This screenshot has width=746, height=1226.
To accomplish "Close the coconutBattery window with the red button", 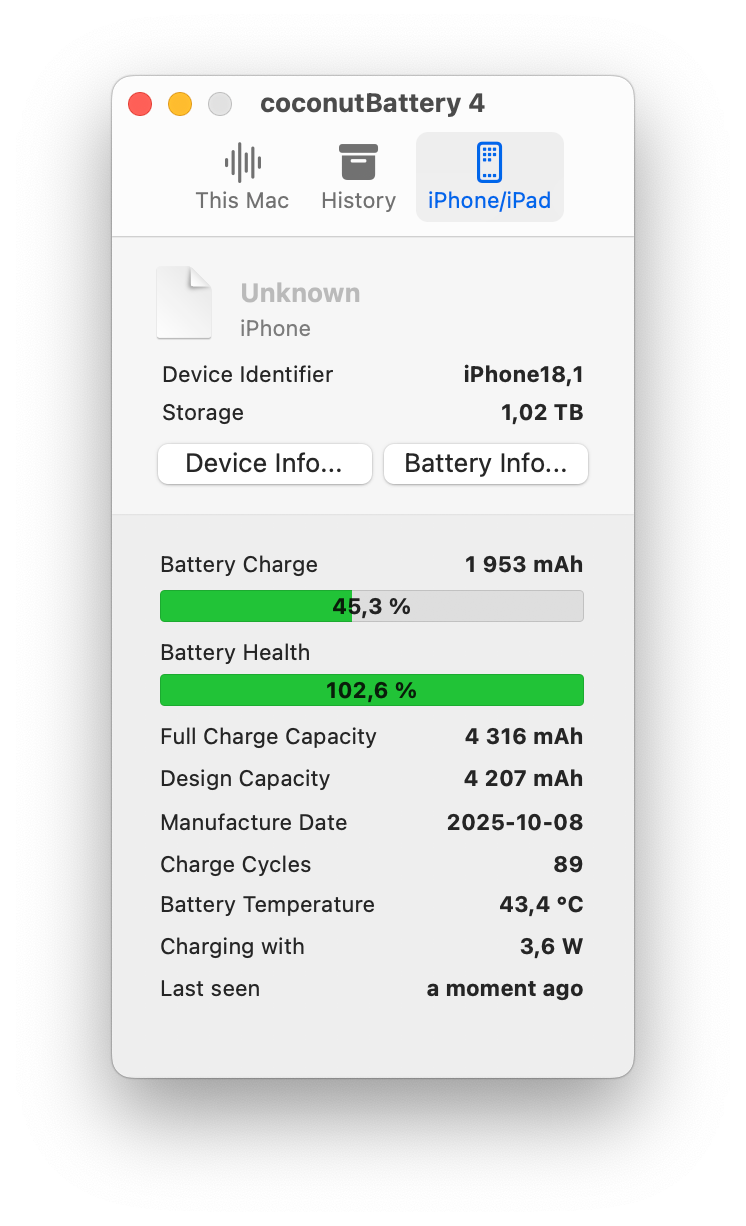I will tap(140, 104).
